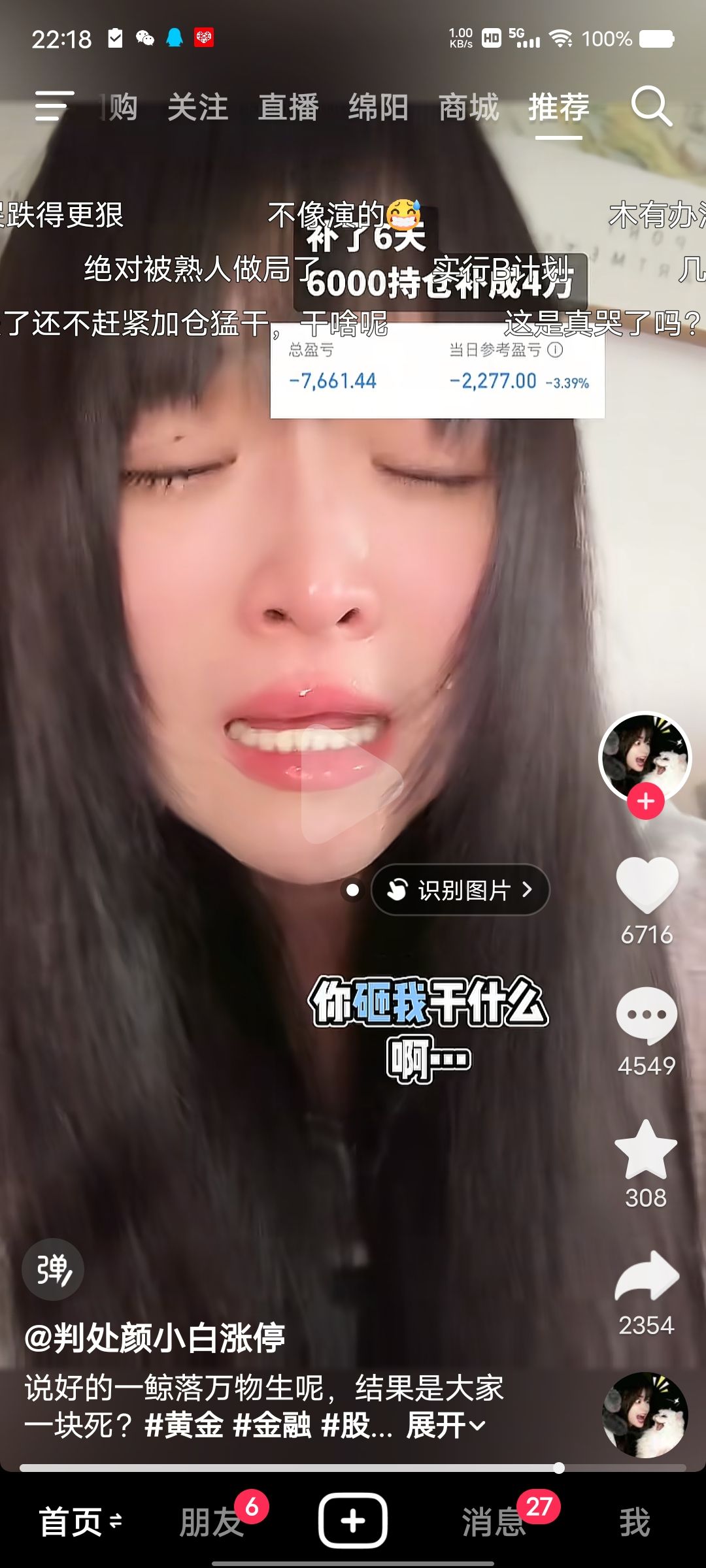Open @判处颜小白涨停 profile
This screenshot has height=1568, width=706.
tap(155, 1338)
